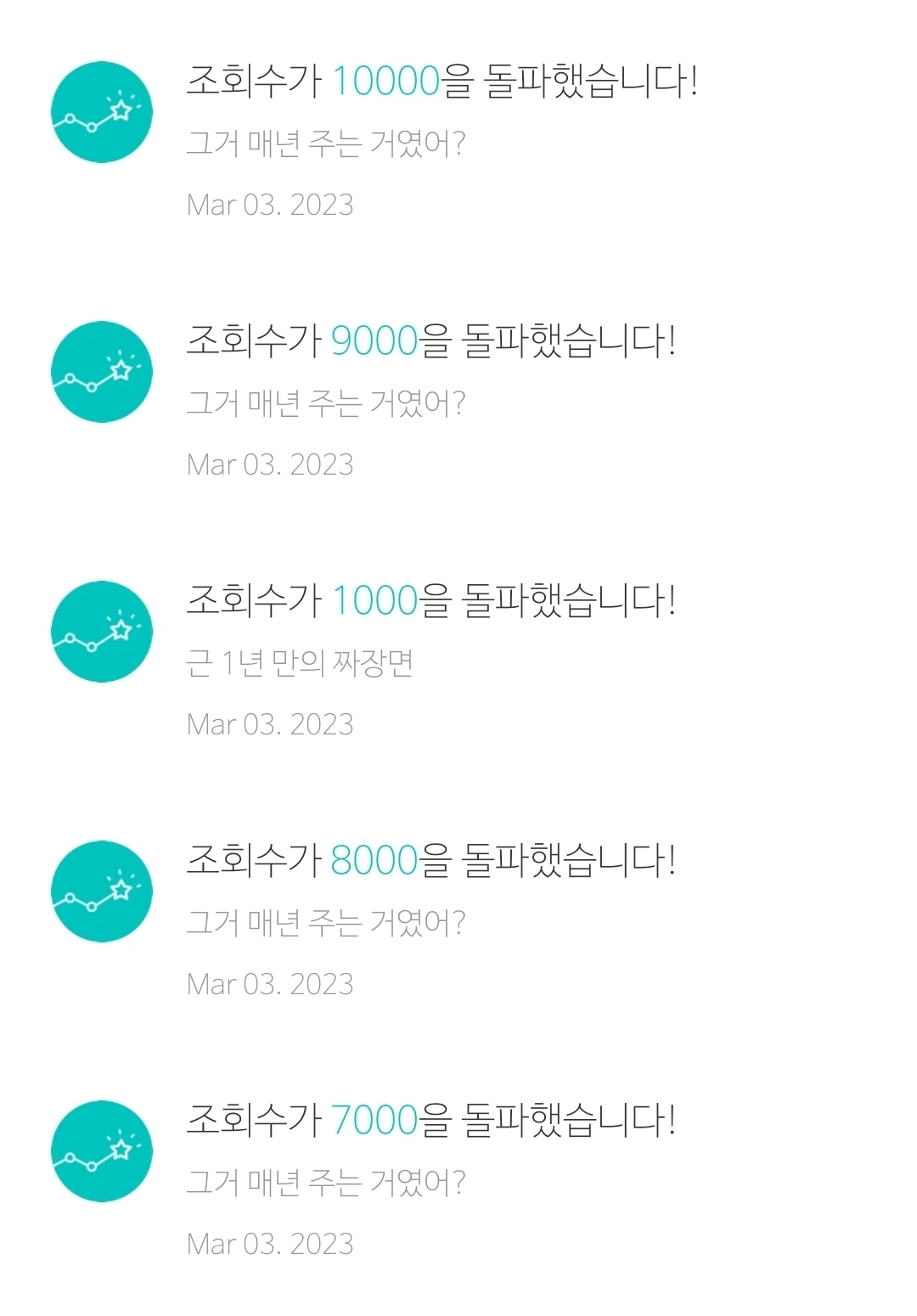Image resolution: width=917 pixels, height=1316 pixels.
Task: Select the 조회수 8000 돌파 notification
Action: (430, 862)
